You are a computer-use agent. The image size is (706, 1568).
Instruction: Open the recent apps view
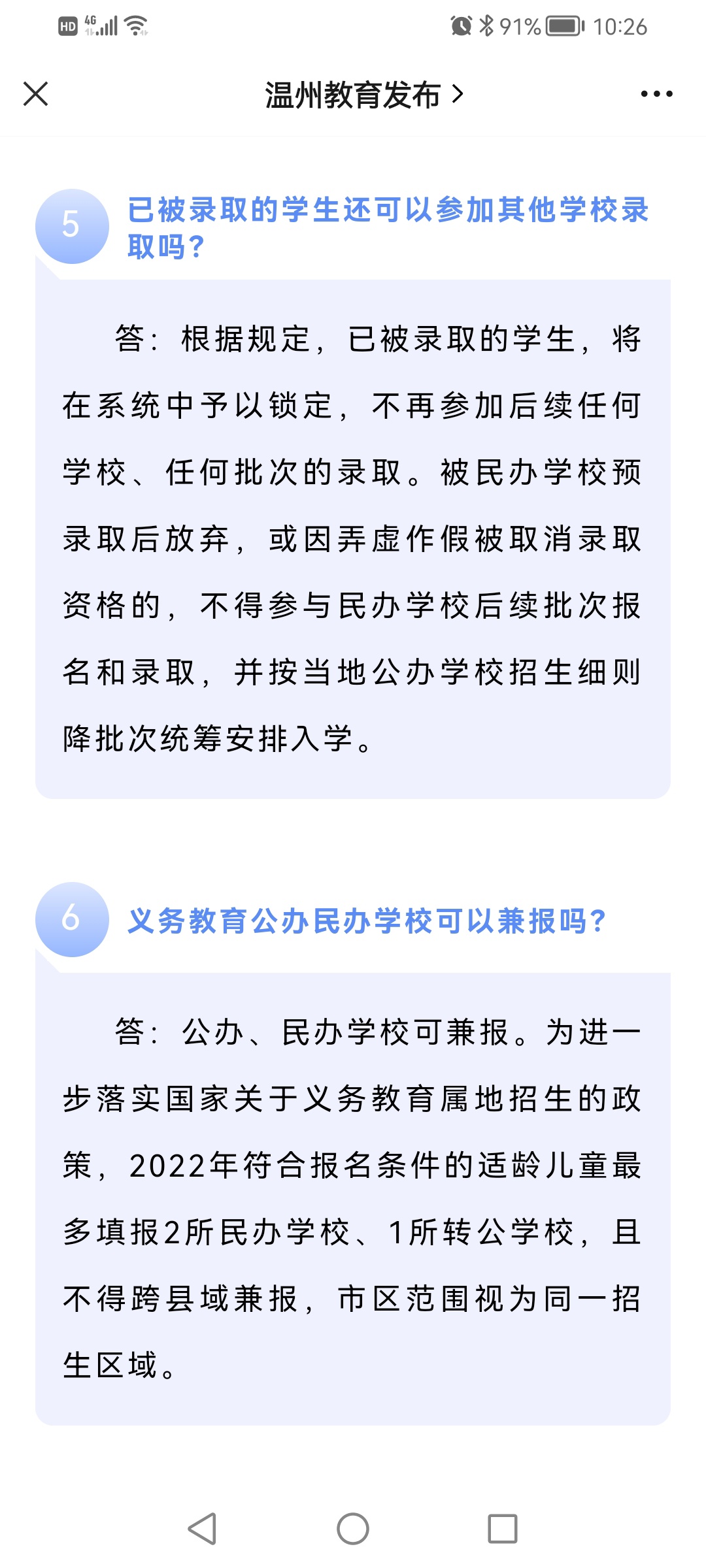point(503,1529)
